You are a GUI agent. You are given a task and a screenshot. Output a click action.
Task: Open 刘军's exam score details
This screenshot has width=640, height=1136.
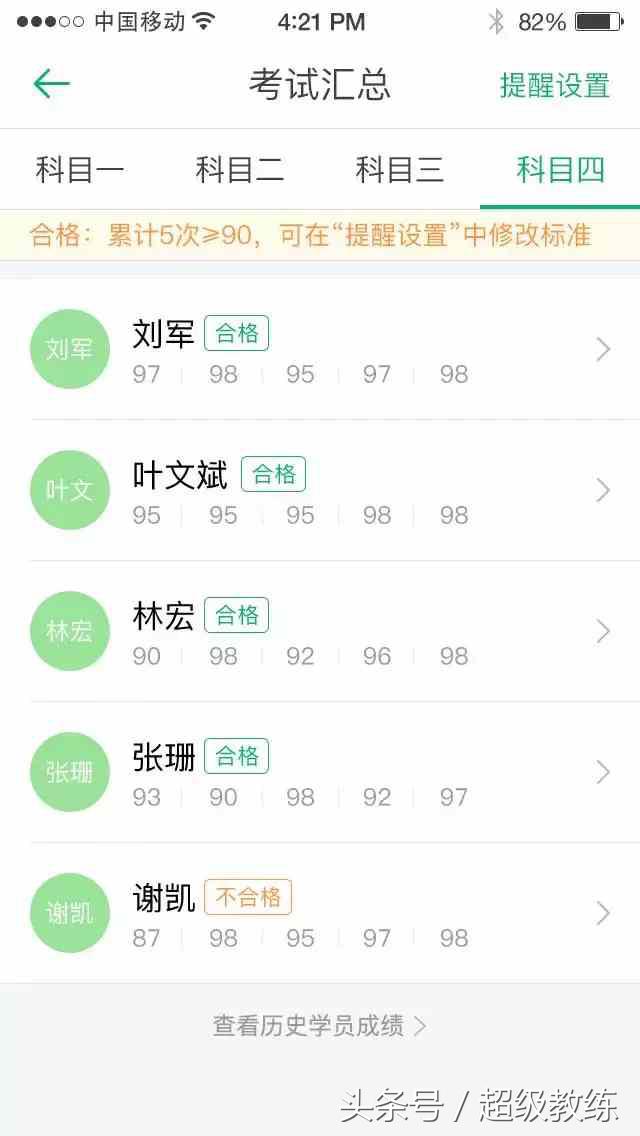[x=320, y=349]
